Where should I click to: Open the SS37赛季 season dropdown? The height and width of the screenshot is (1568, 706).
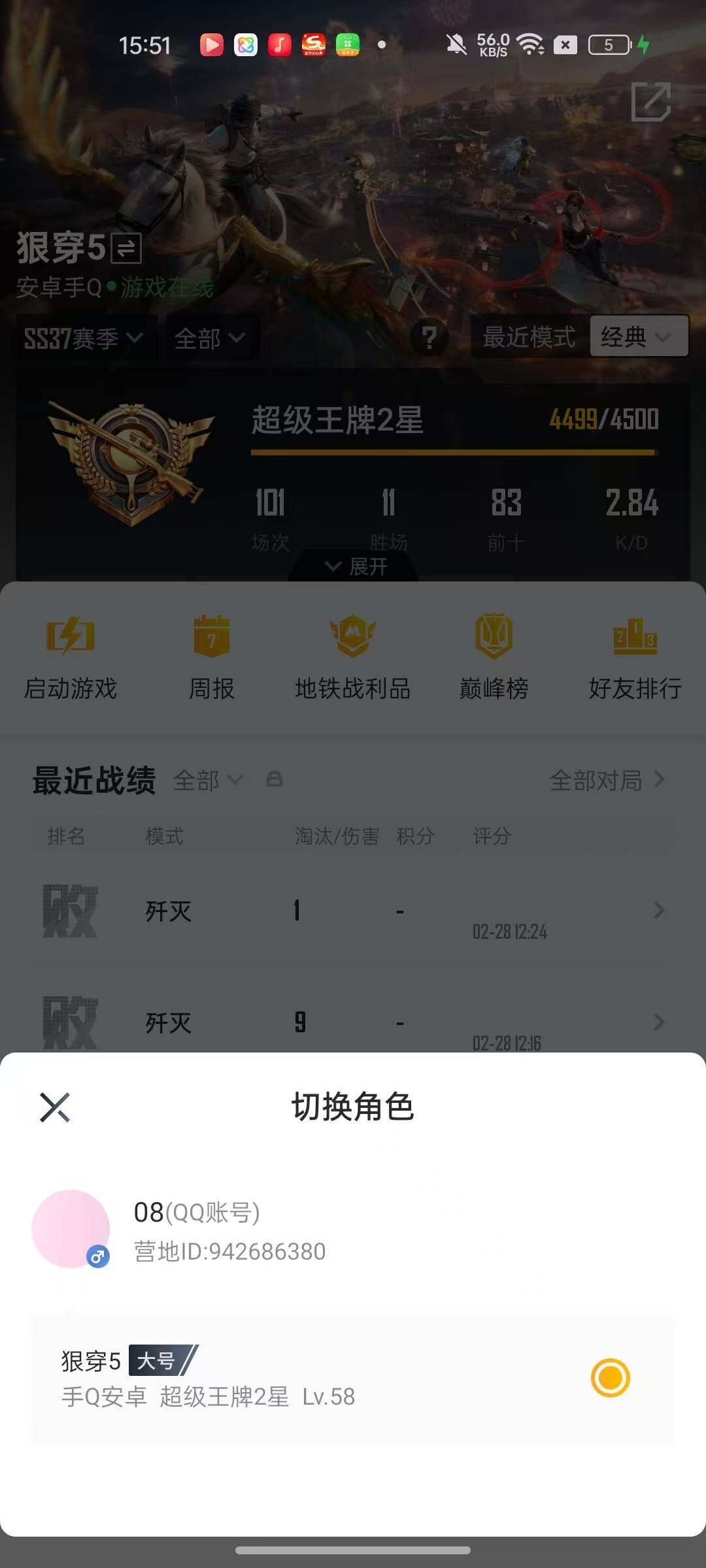coord(83,337)
